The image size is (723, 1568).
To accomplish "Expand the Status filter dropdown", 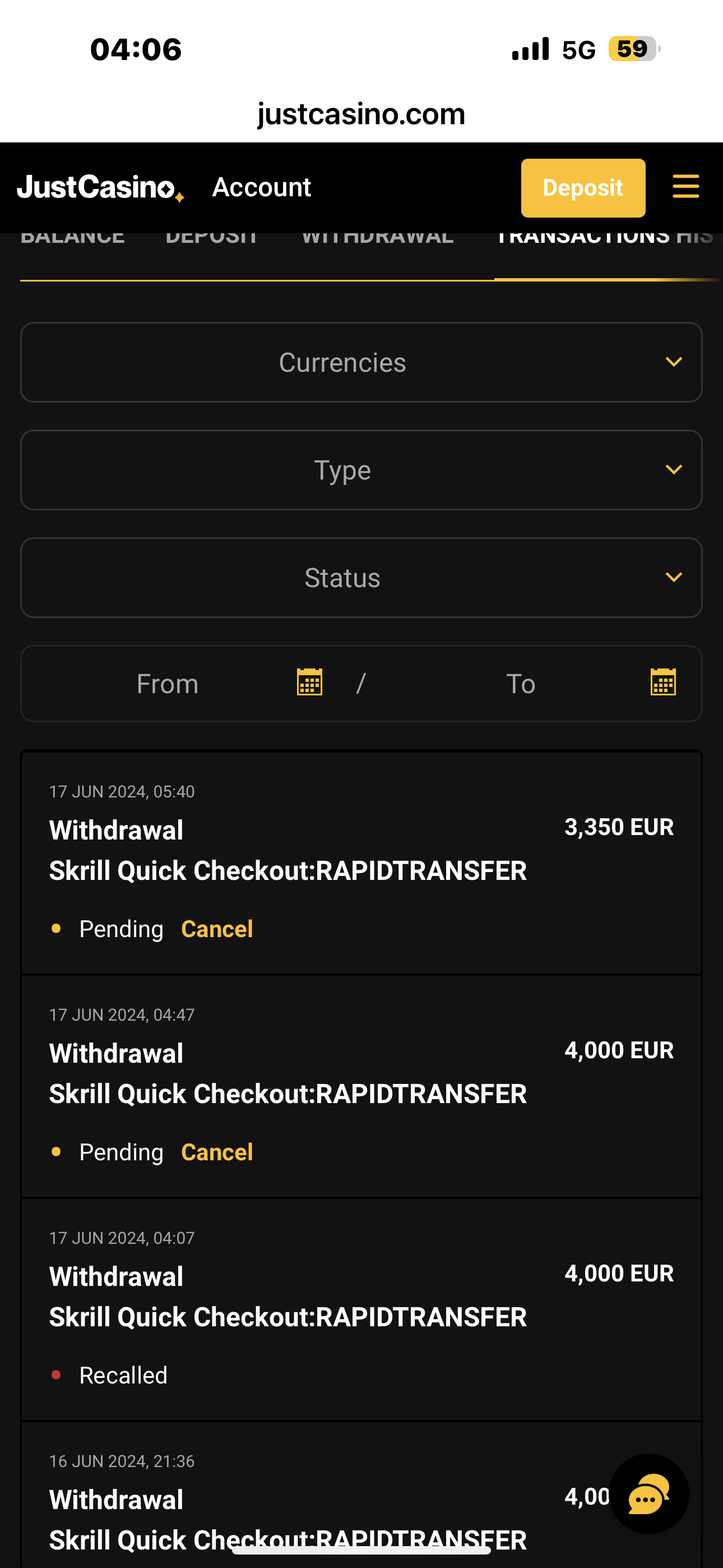I will [x=361, y=578].
